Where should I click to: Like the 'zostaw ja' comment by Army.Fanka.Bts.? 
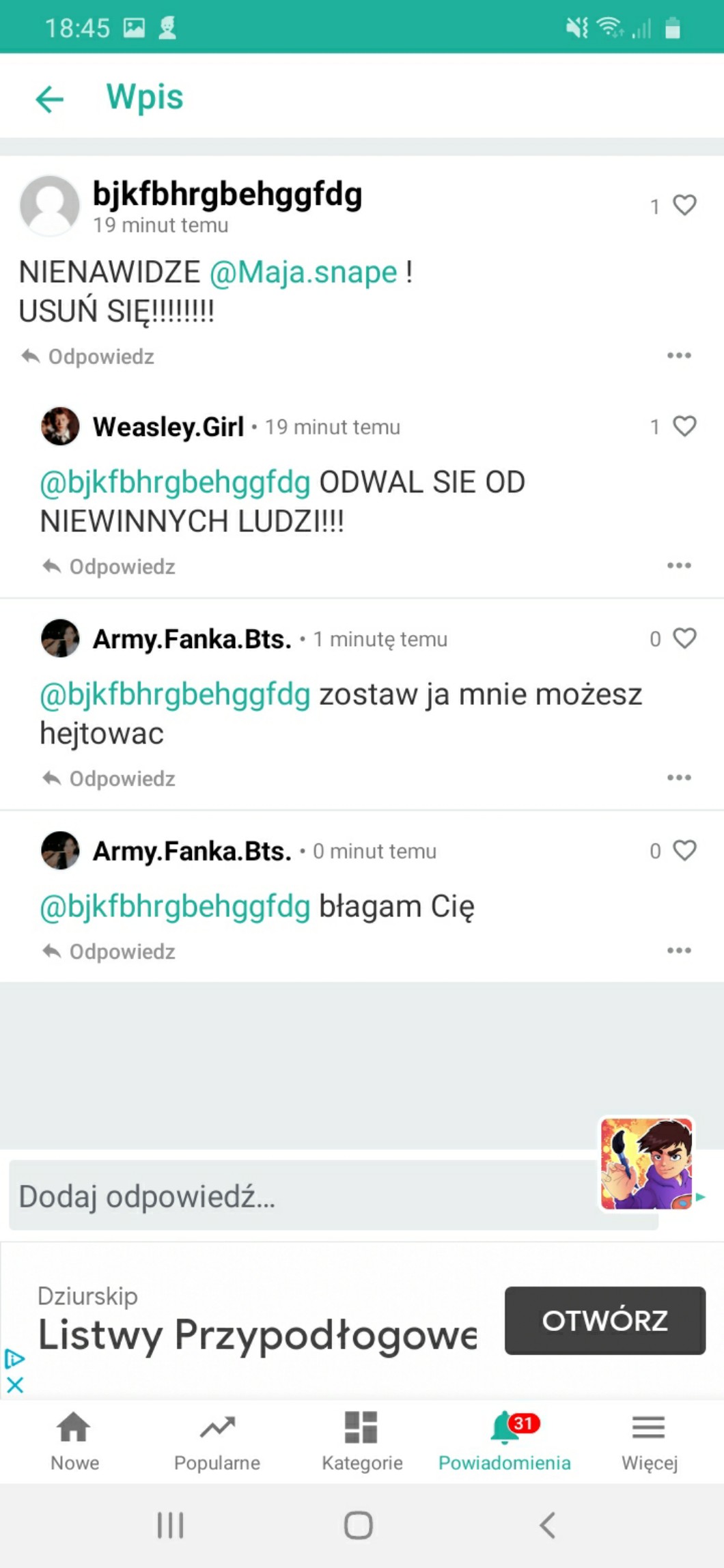point(684,638)
